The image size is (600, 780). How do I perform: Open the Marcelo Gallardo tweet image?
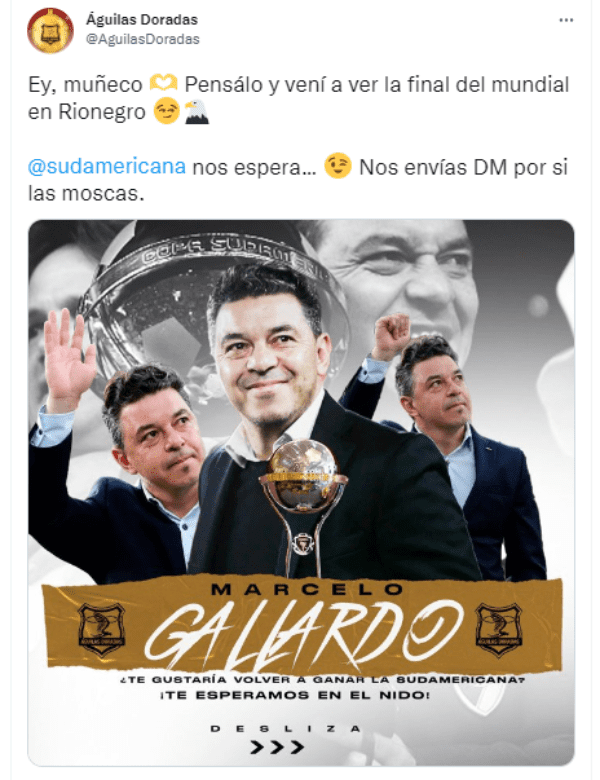301,492
